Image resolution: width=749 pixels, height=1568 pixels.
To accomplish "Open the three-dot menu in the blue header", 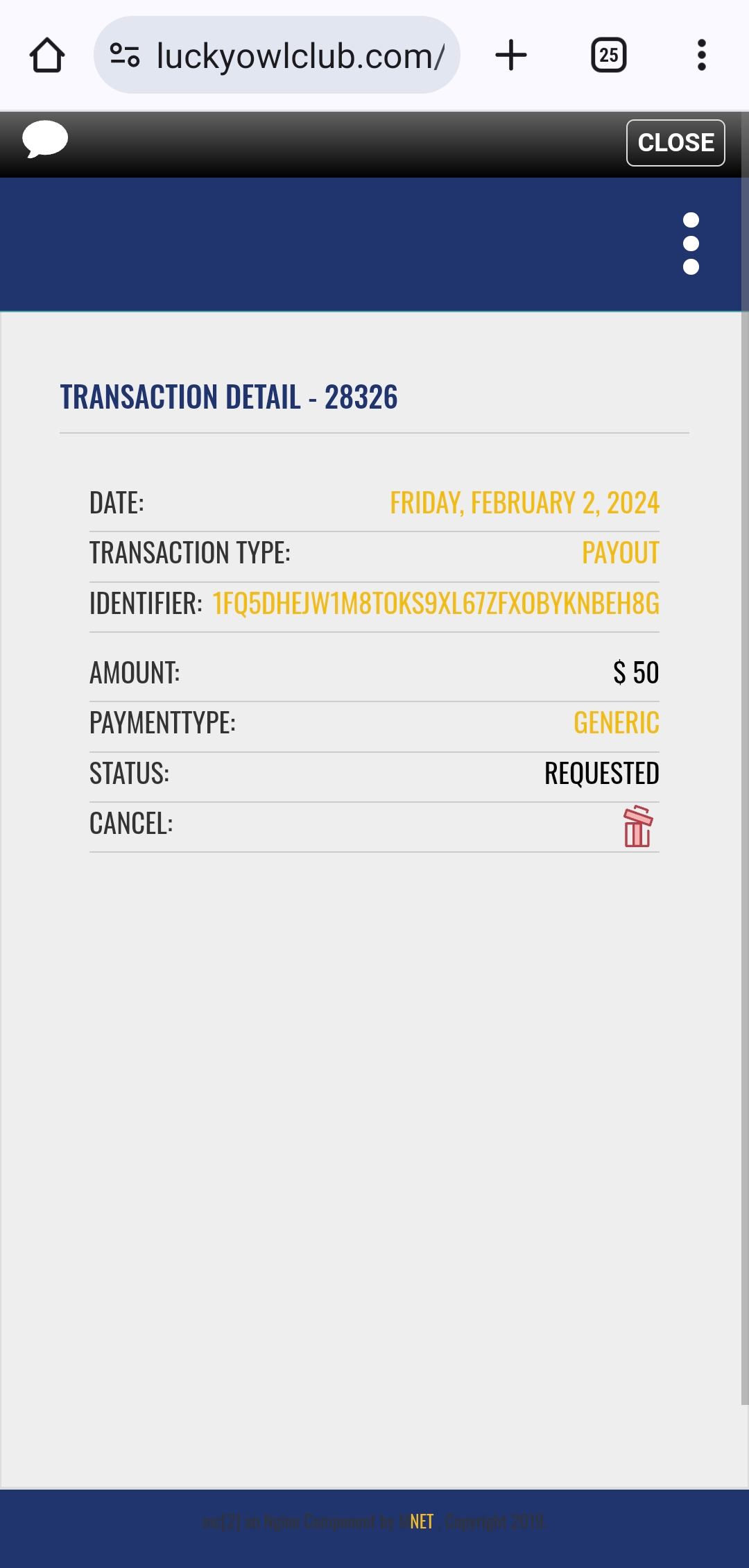I will (x=691, y=244).
